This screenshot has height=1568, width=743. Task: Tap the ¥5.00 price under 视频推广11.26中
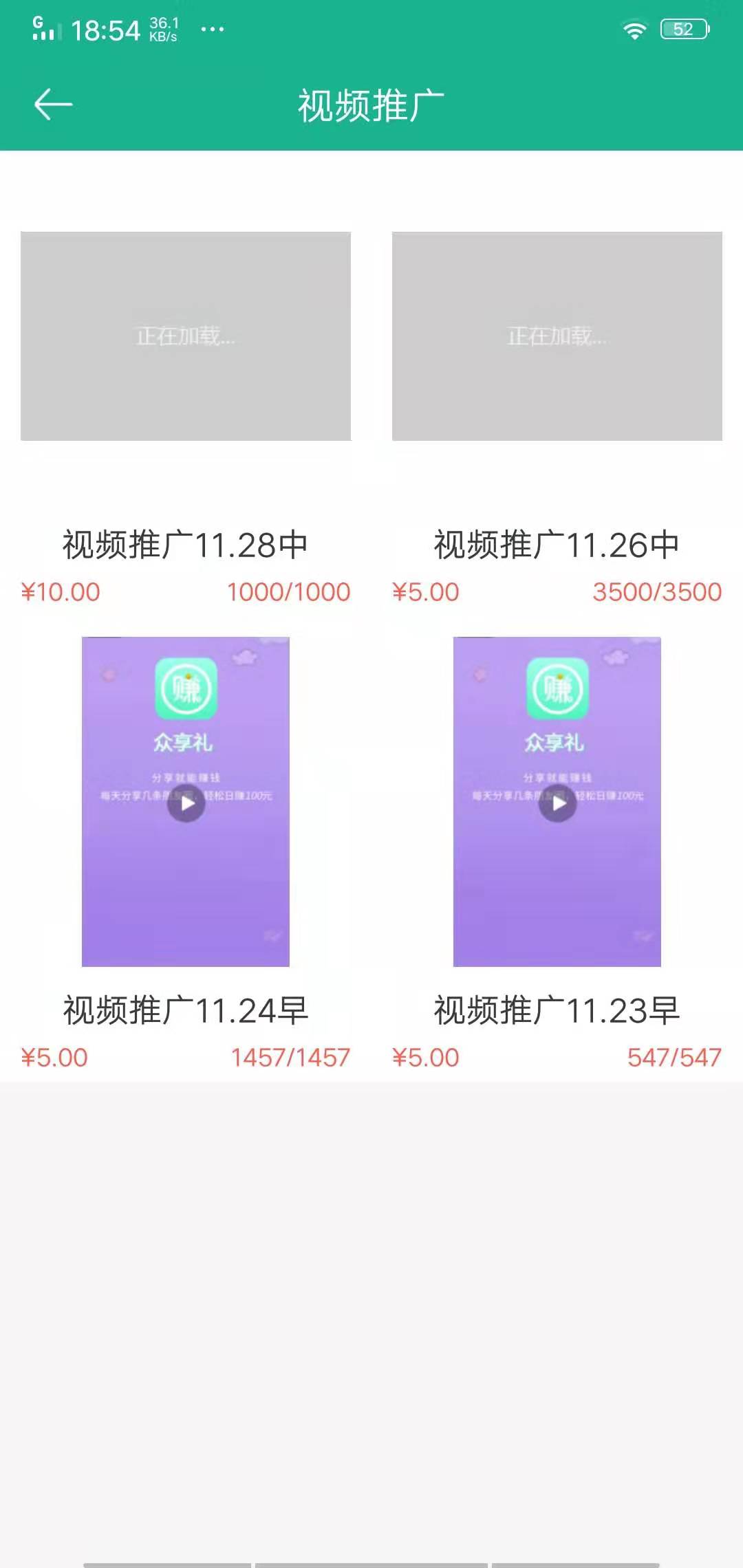[x=427, y=591]
